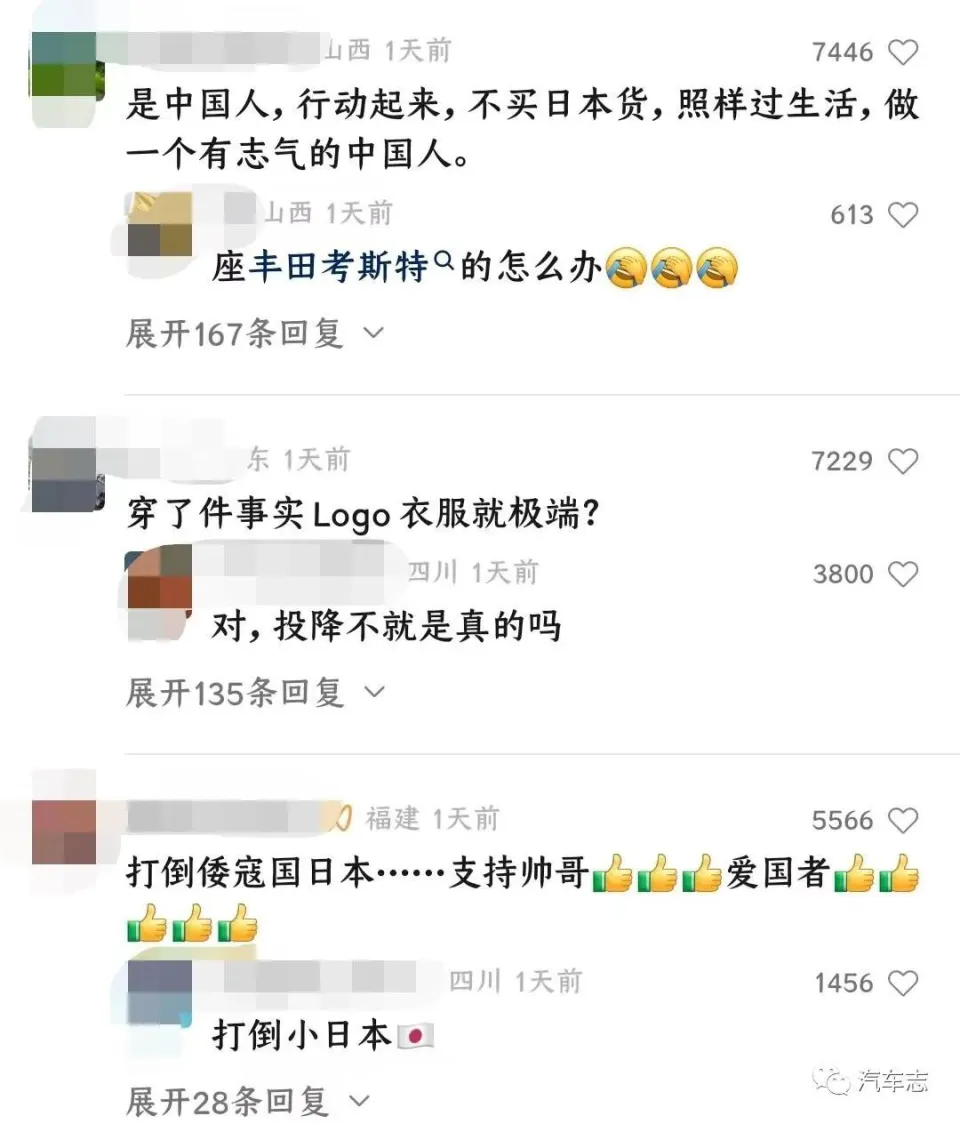
Task: Like the comment with 7229 likes
Action: point(903,461)
